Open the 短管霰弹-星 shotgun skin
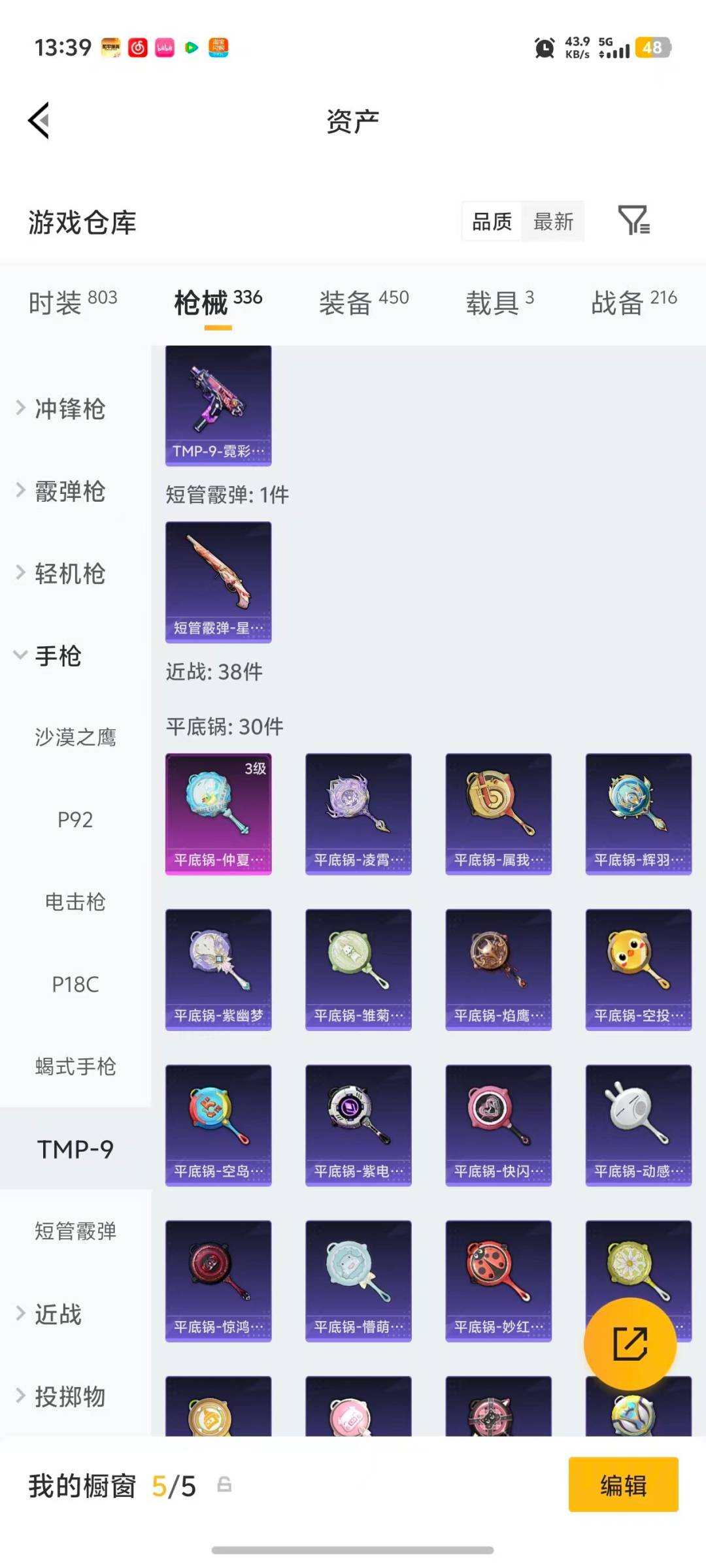706x1568 pixels. point(218,581)
